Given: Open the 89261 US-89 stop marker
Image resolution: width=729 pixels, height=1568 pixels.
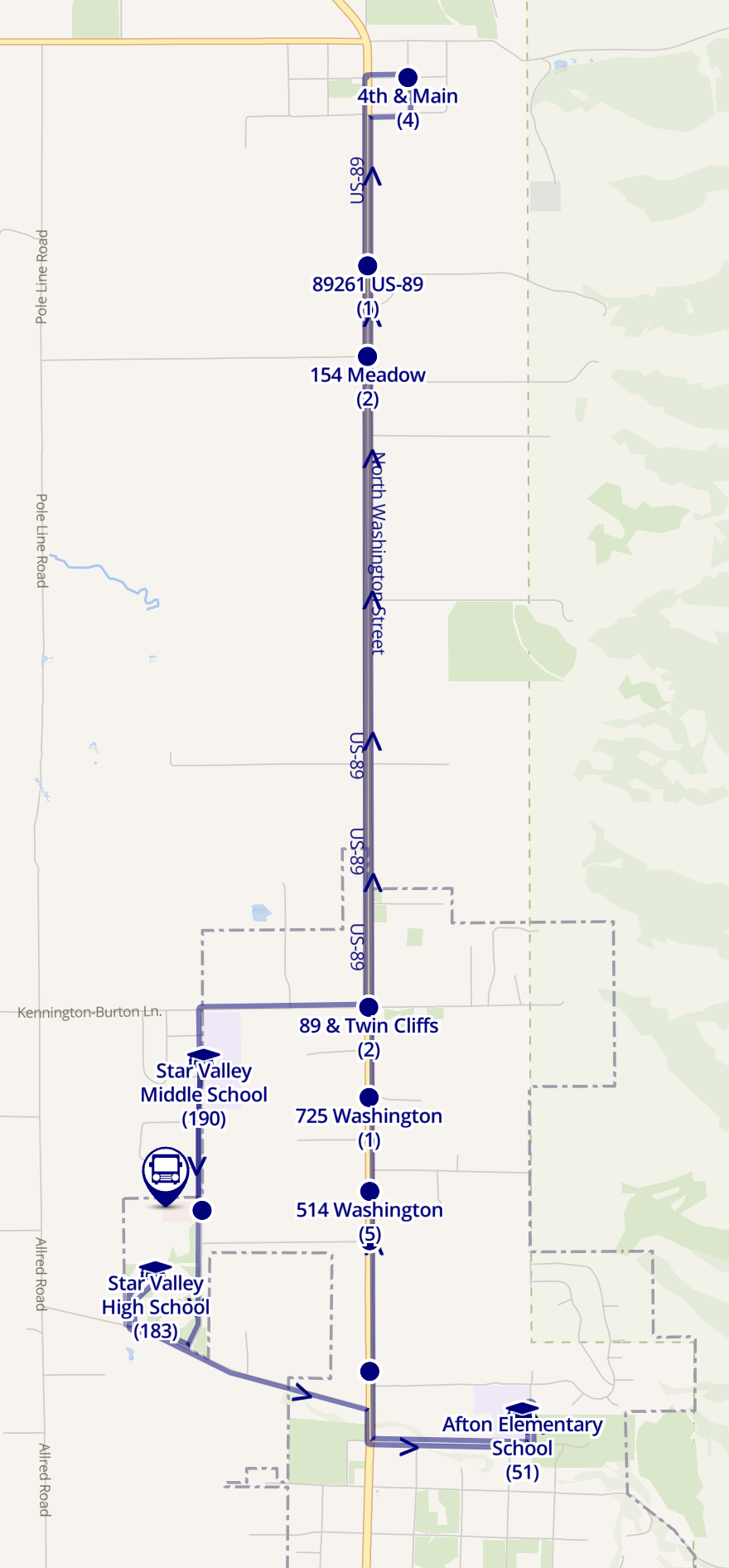Looking at the screenshot, I should (x=368, y=266).
